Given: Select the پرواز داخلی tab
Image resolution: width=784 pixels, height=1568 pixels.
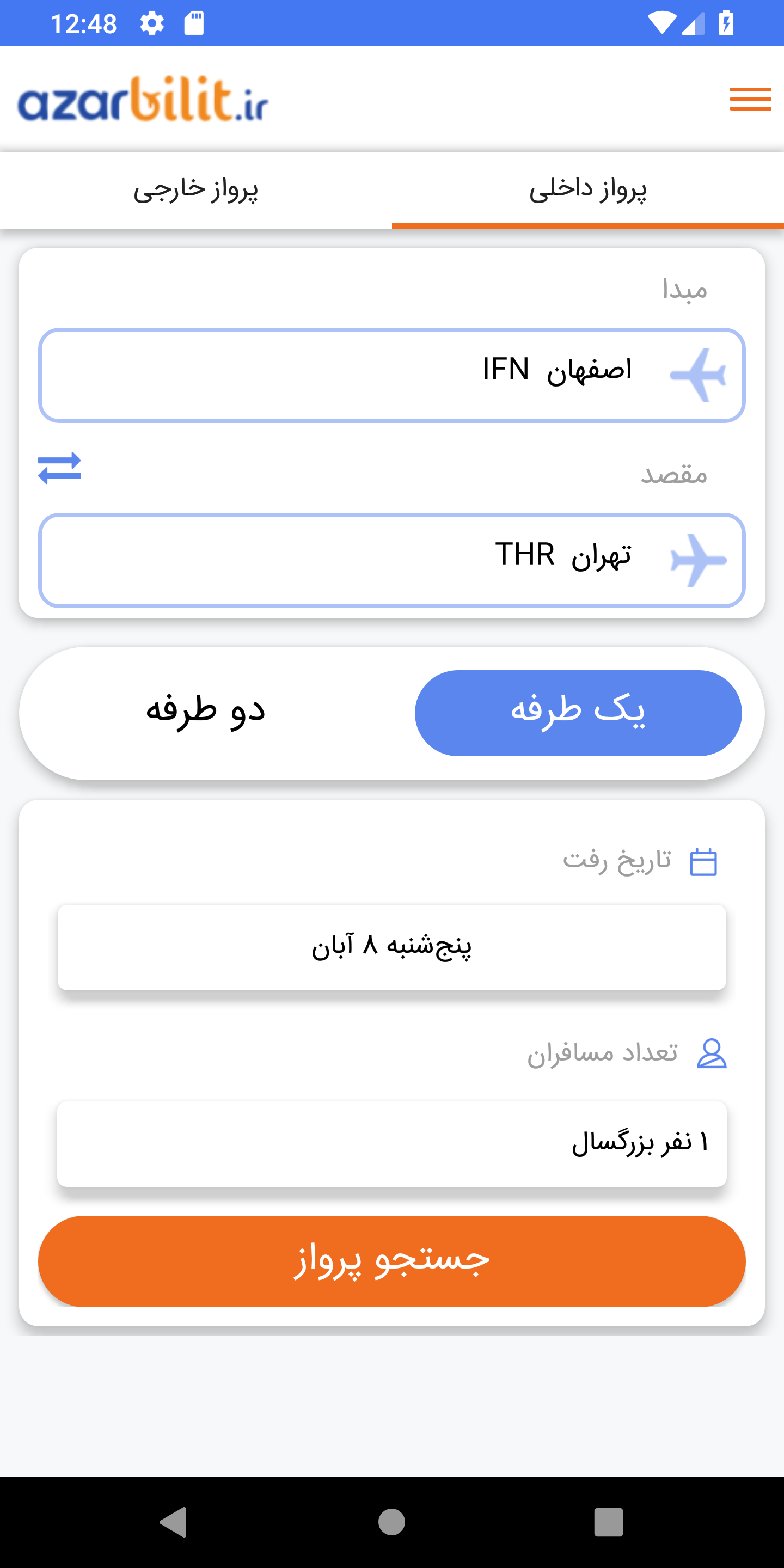Looking at the screenshot, I should [x=587, y=190].
